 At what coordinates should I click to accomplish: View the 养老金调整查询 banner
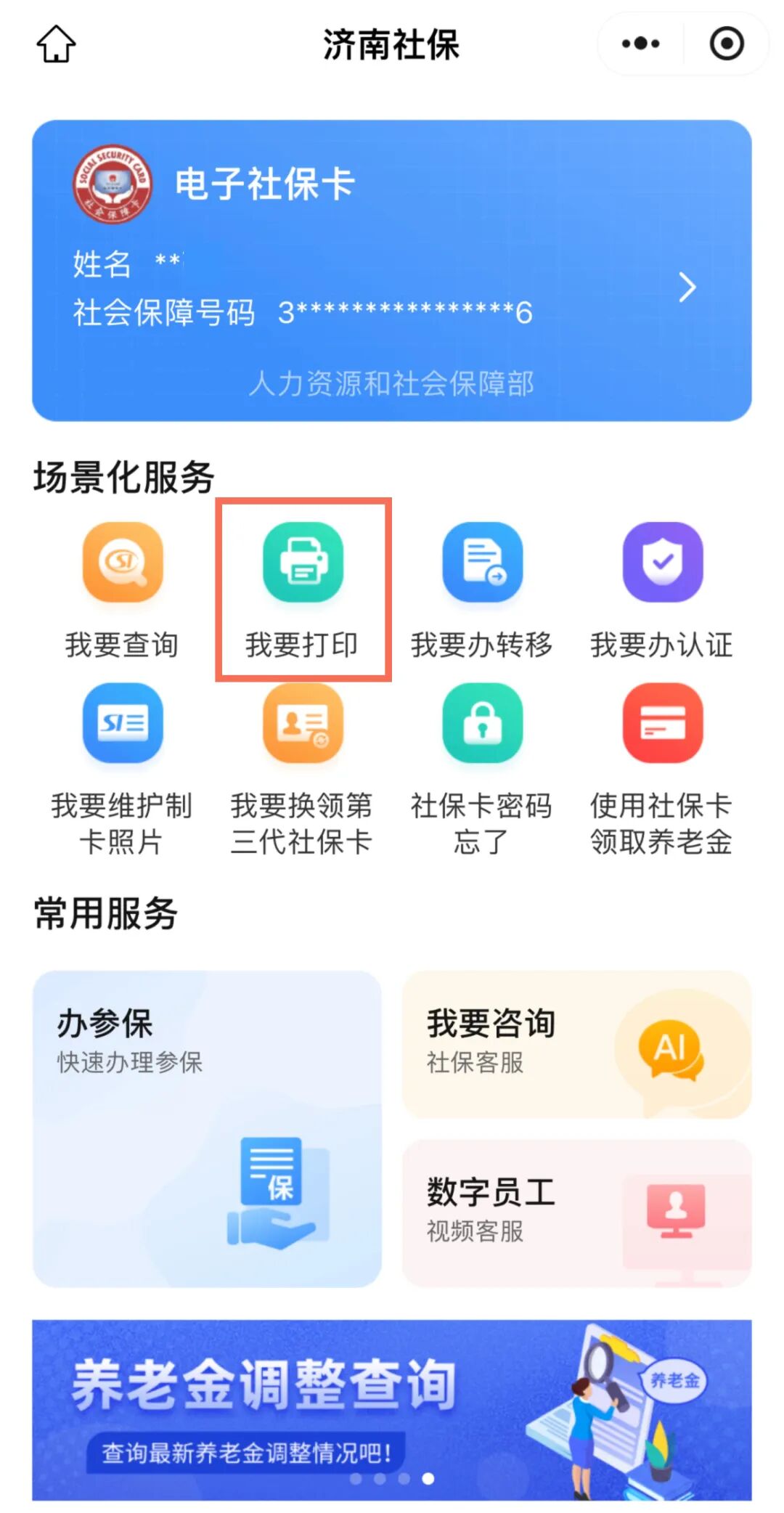tap(391, 1408)
